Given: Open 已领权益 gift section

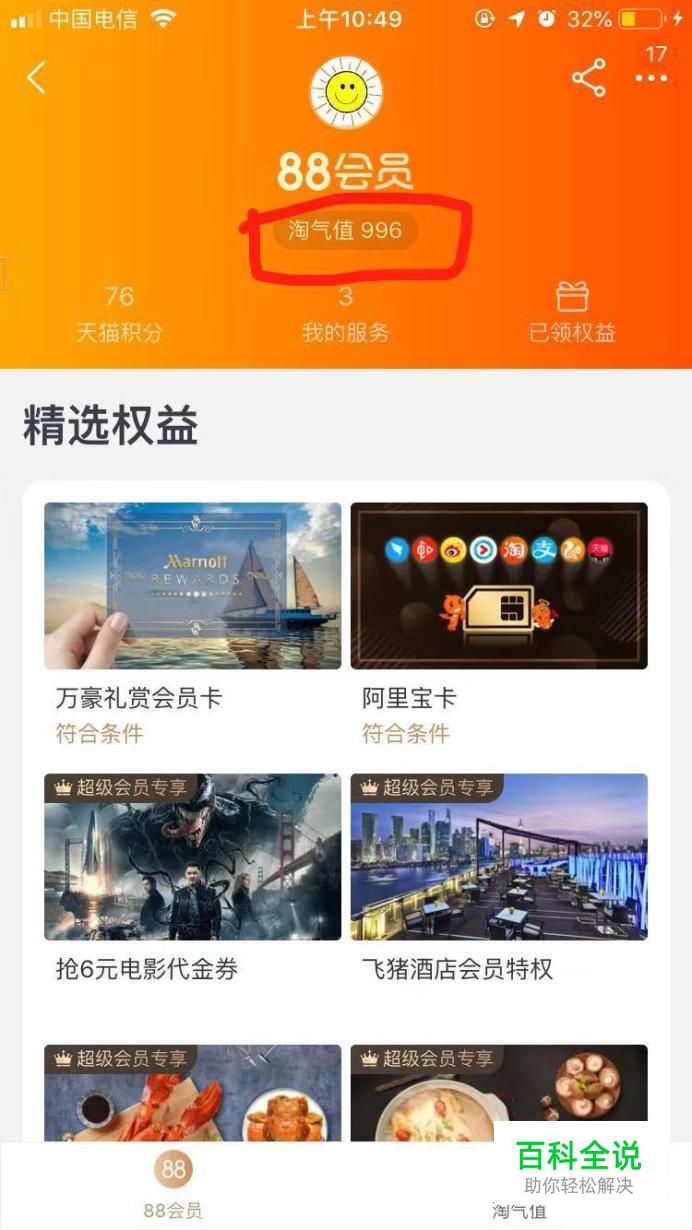Looking at the screenshot, I should (572, 313).
